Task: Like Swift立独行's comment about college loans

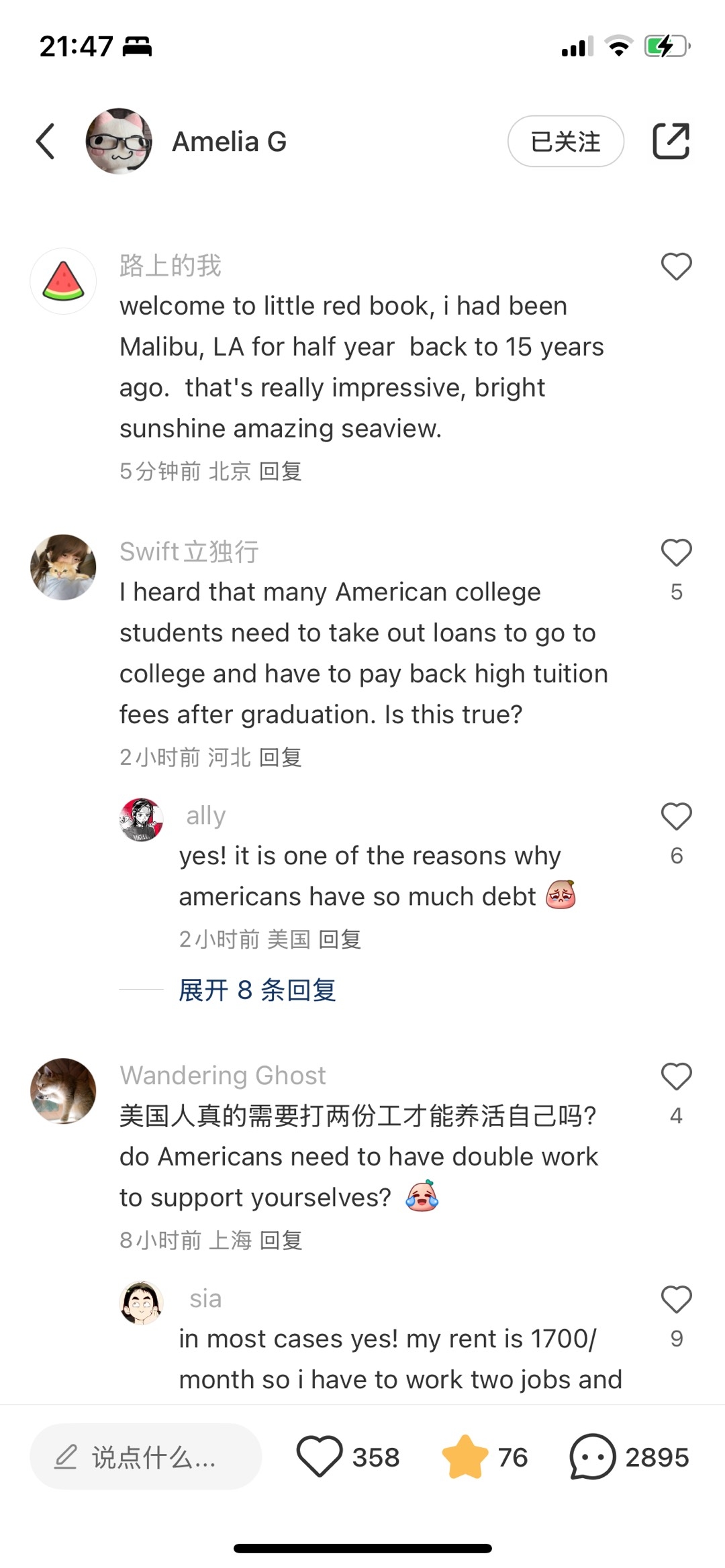Action: (x=676, y=554)
